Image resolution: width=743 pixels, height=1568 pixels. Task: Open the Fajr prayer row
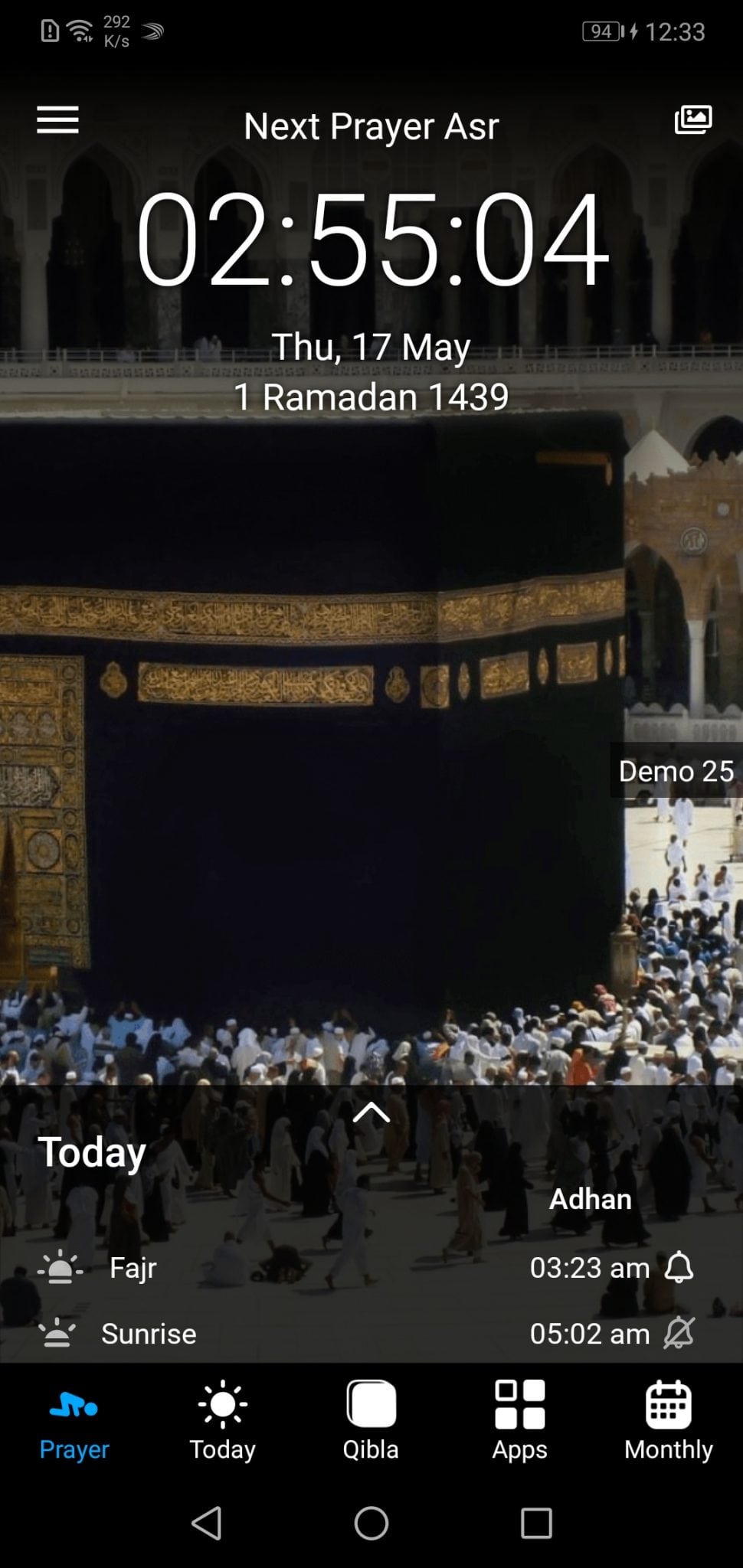coord(371,1267)
